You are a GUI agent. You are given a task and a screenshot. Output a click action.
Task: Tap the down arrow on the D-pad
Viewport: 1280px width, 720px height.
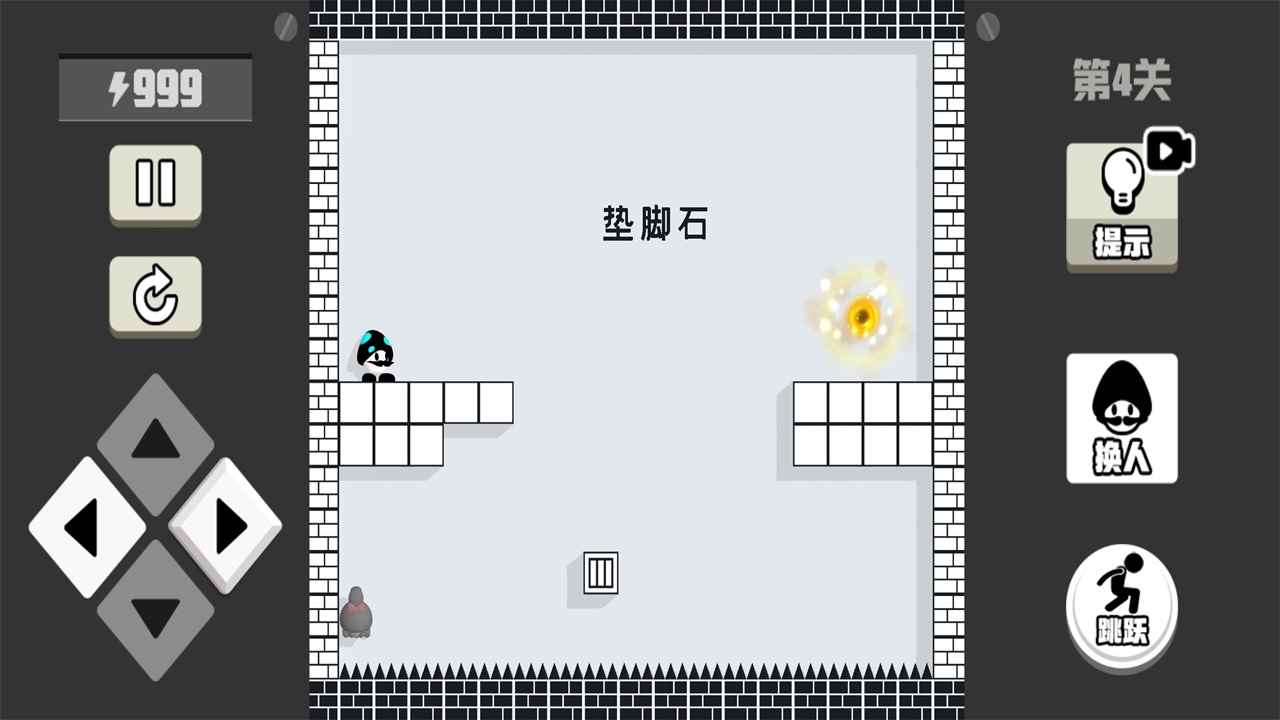(x=155, y=612)
